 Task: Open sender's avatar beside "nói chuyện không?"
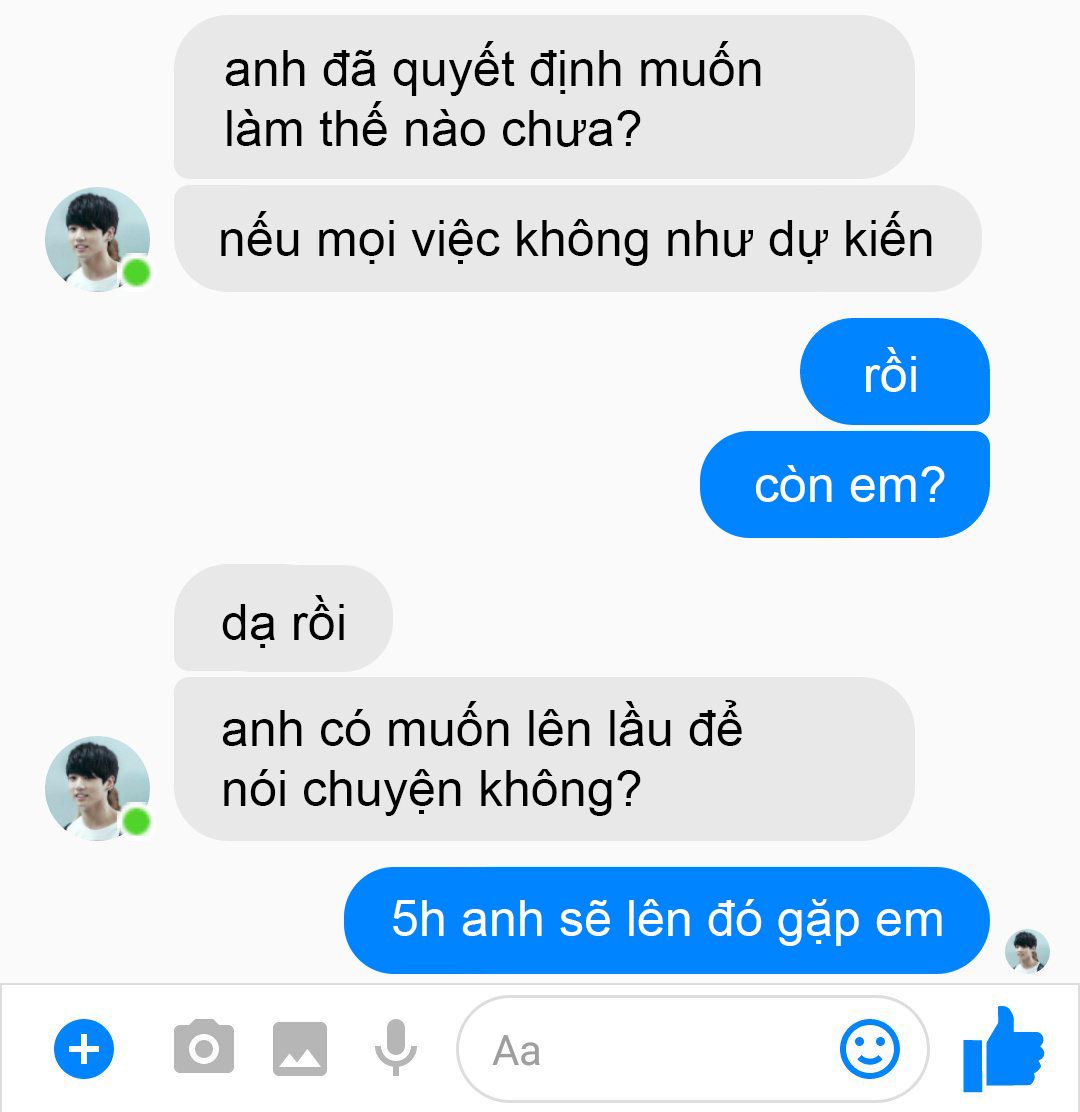coord(97,788)
